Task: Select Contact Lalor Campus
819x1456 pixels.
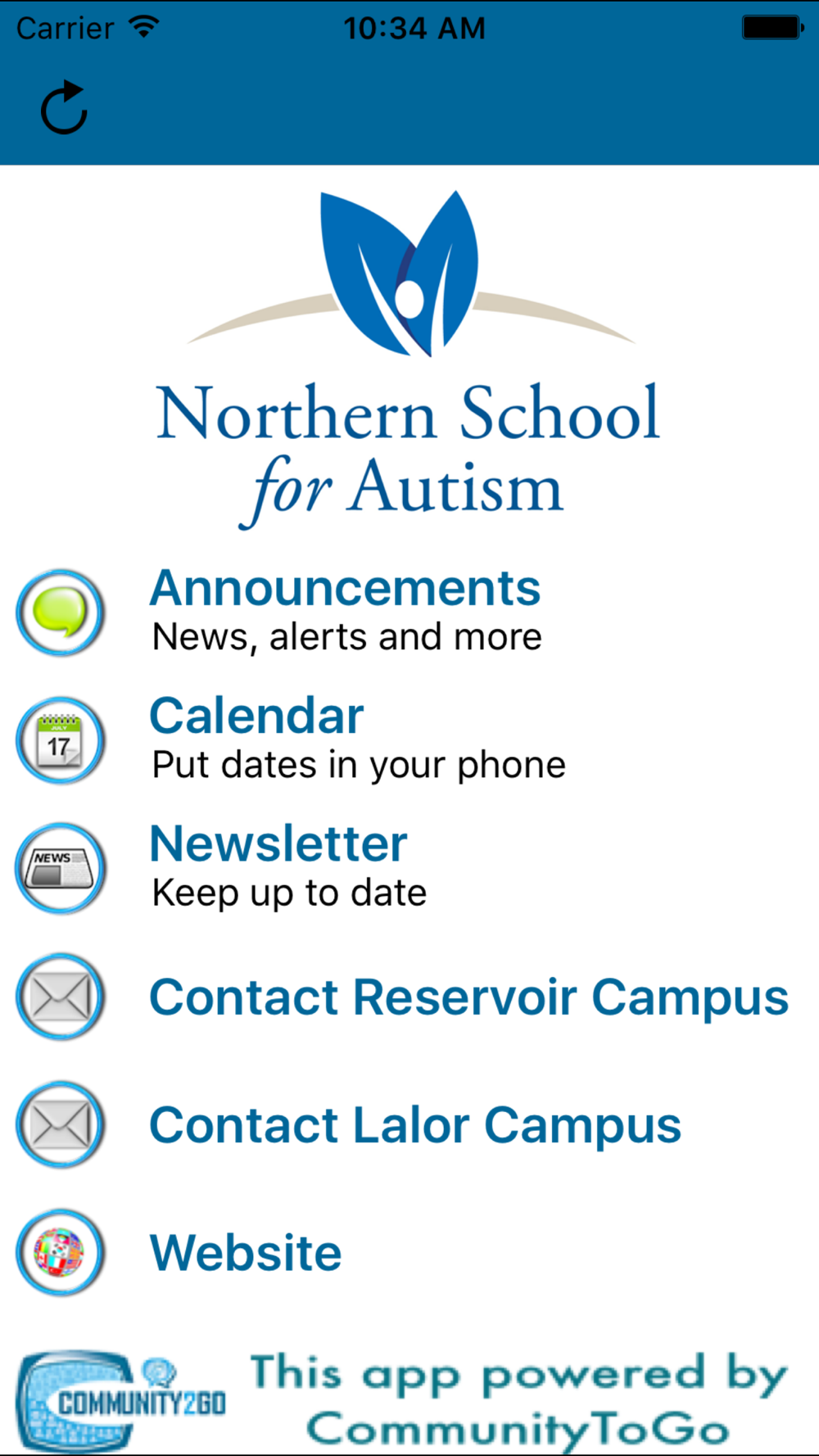Action: coord(414,1124)
